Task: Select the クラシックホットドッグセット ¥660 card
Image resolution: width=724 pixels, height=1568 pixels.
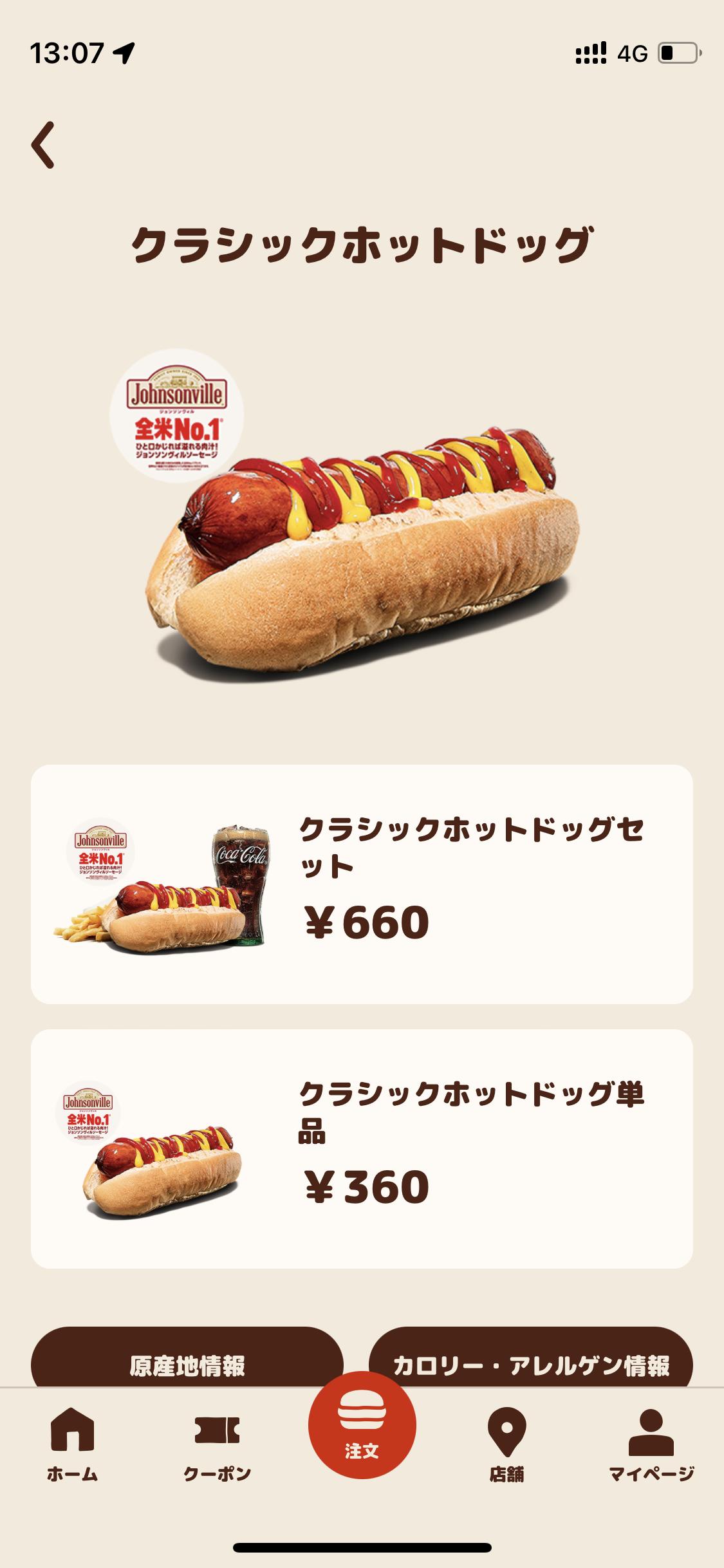Action: [362, 884]
